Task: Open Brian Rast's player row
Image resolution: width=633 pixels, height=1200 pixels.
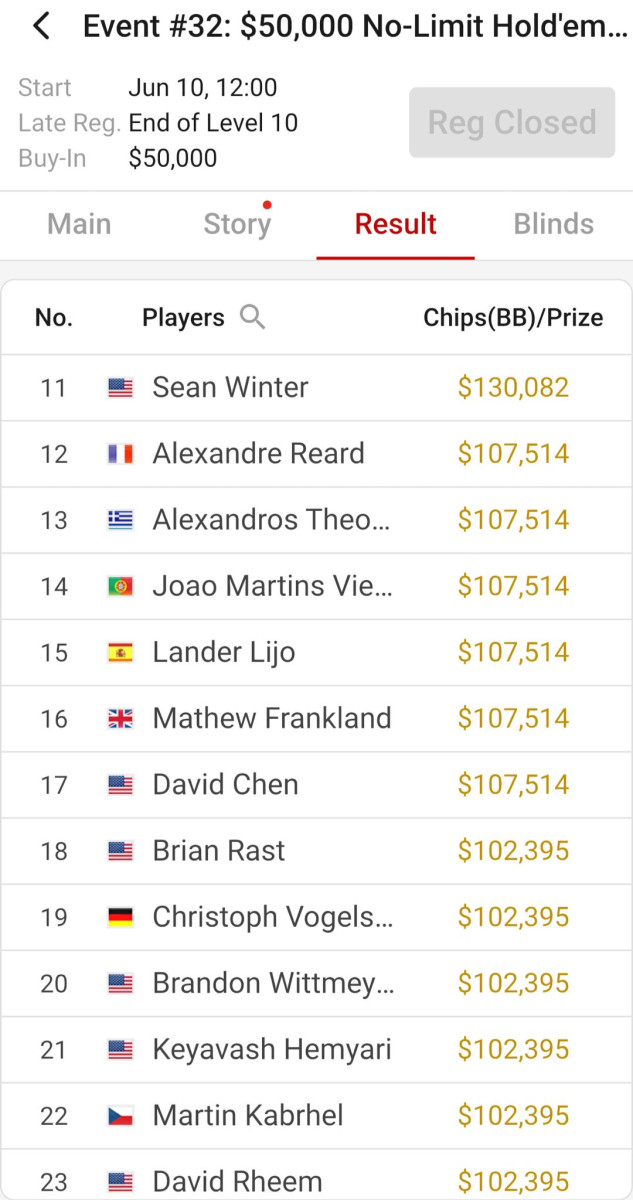Action: [317, 851]
